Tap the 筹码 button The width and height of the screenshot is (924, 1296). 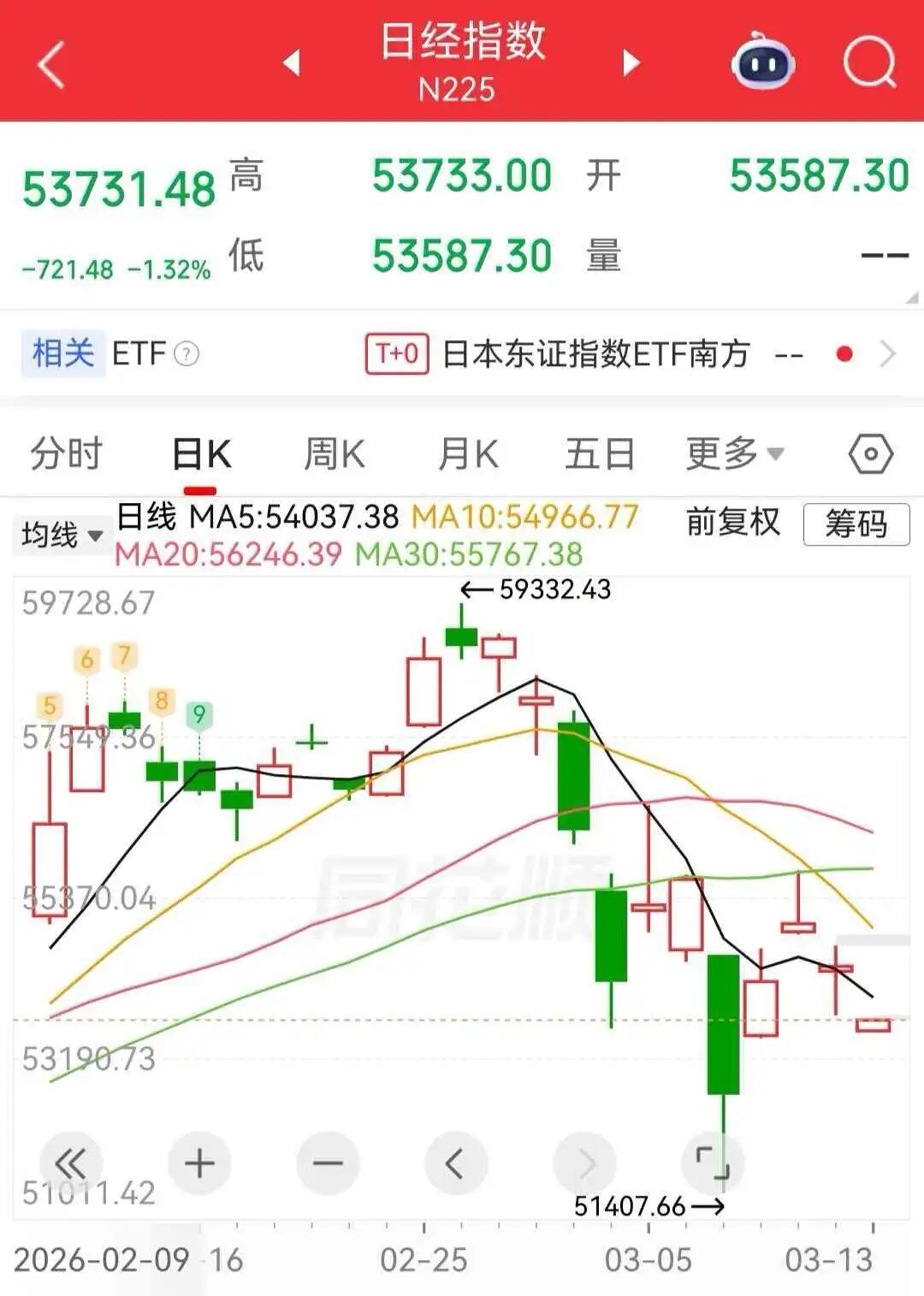point(856,524)
